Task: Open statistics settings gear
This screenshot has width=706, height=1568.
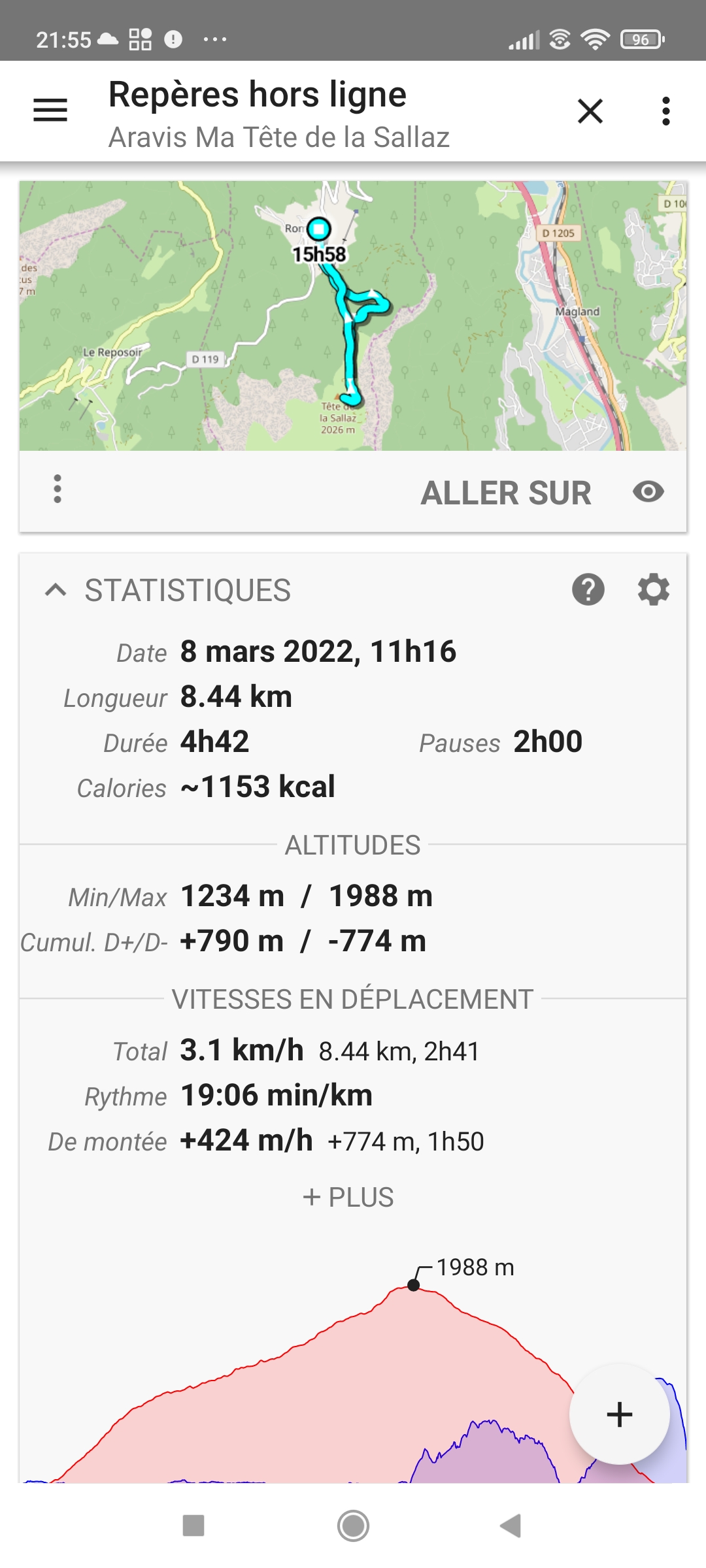Action: point(654,590)
